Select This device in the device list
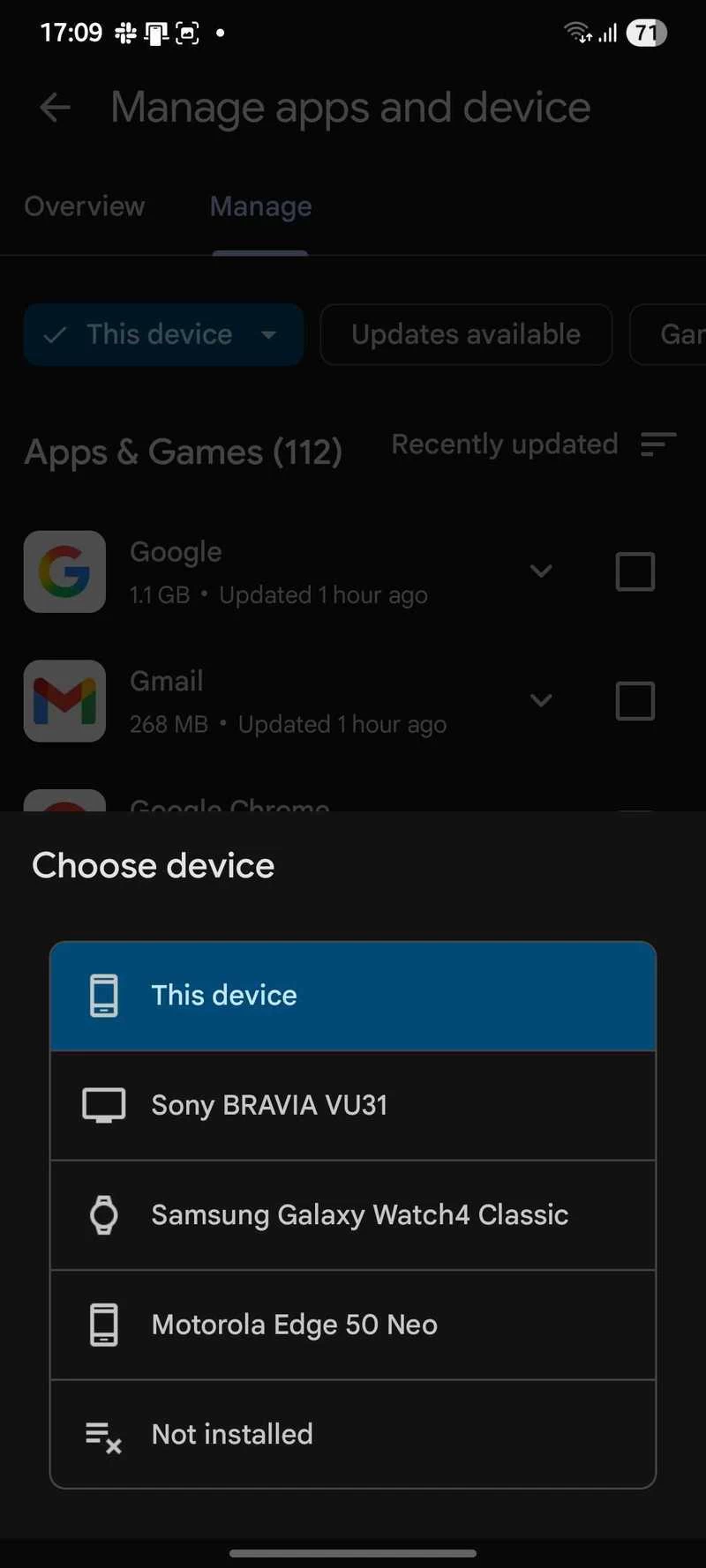The image size is (706, 1568). [x=353, y=996]
